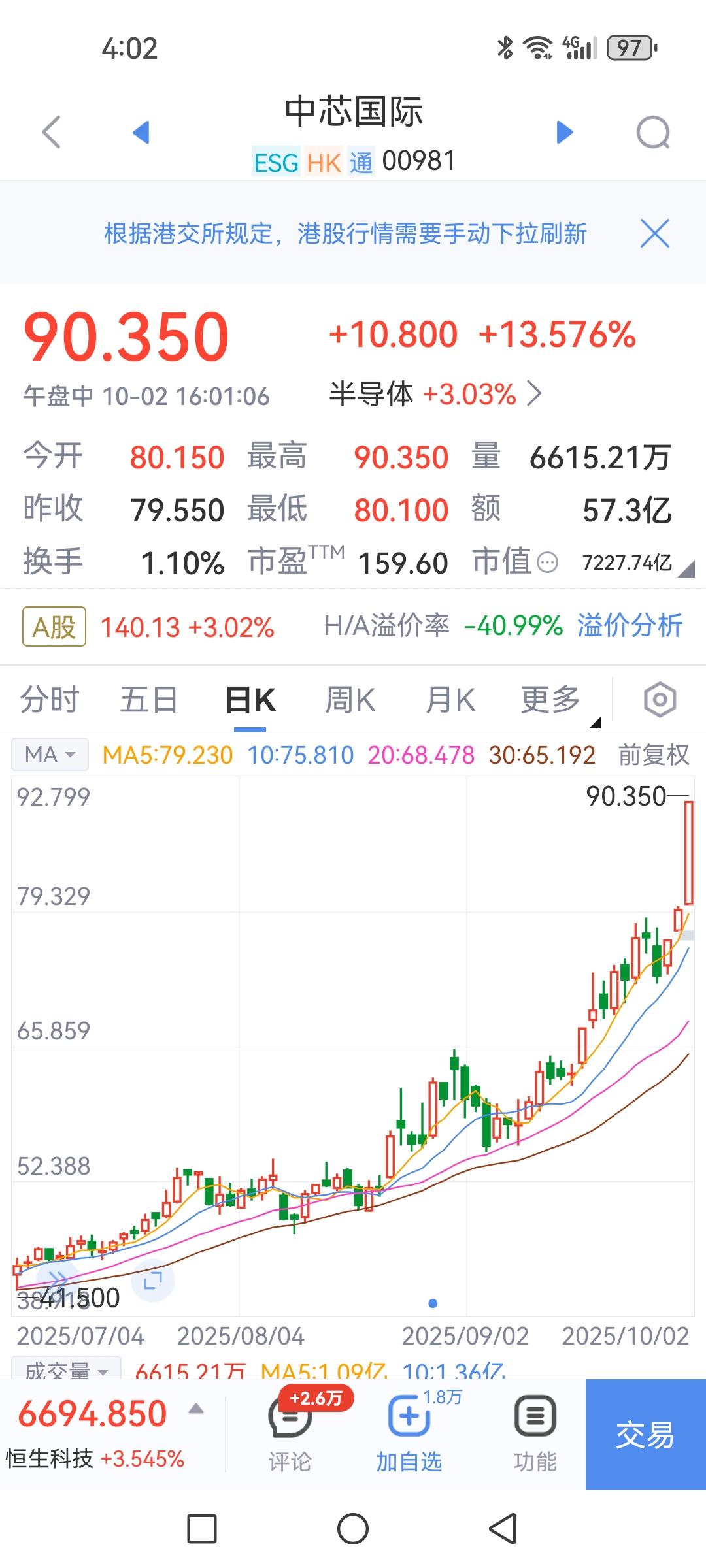
Task: Open the 半导体 sector details
Action: coord(435,395)
